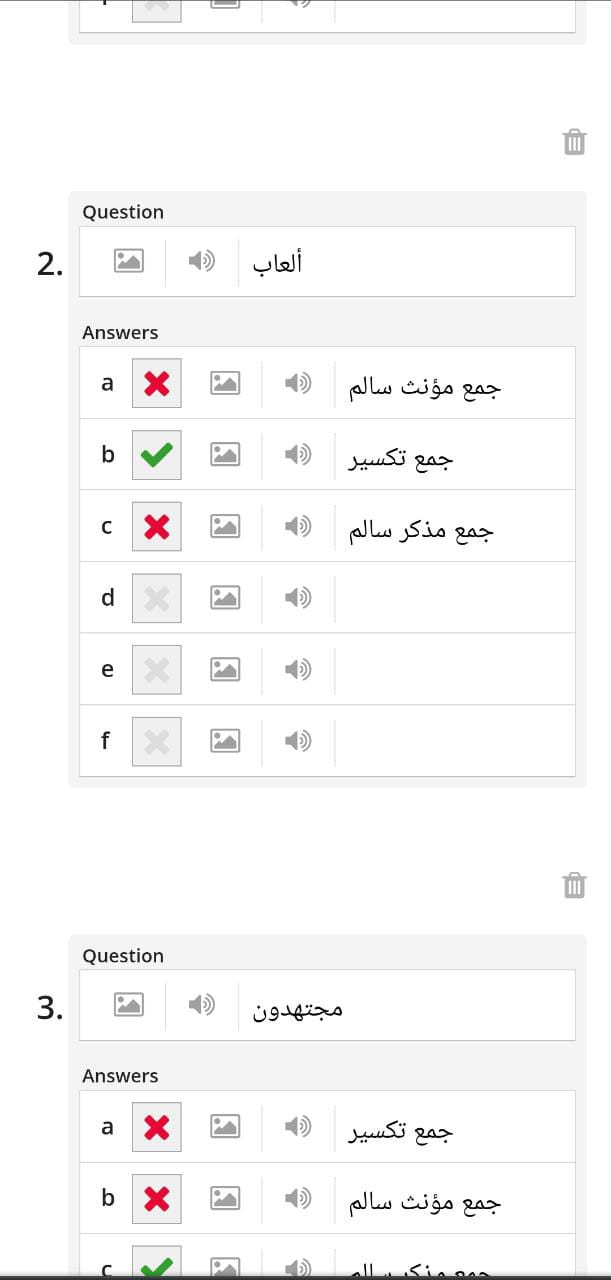Viewport: 611px width, 1280px height.
Task: Add audio to question 2
Action: [x=202, y=261]
